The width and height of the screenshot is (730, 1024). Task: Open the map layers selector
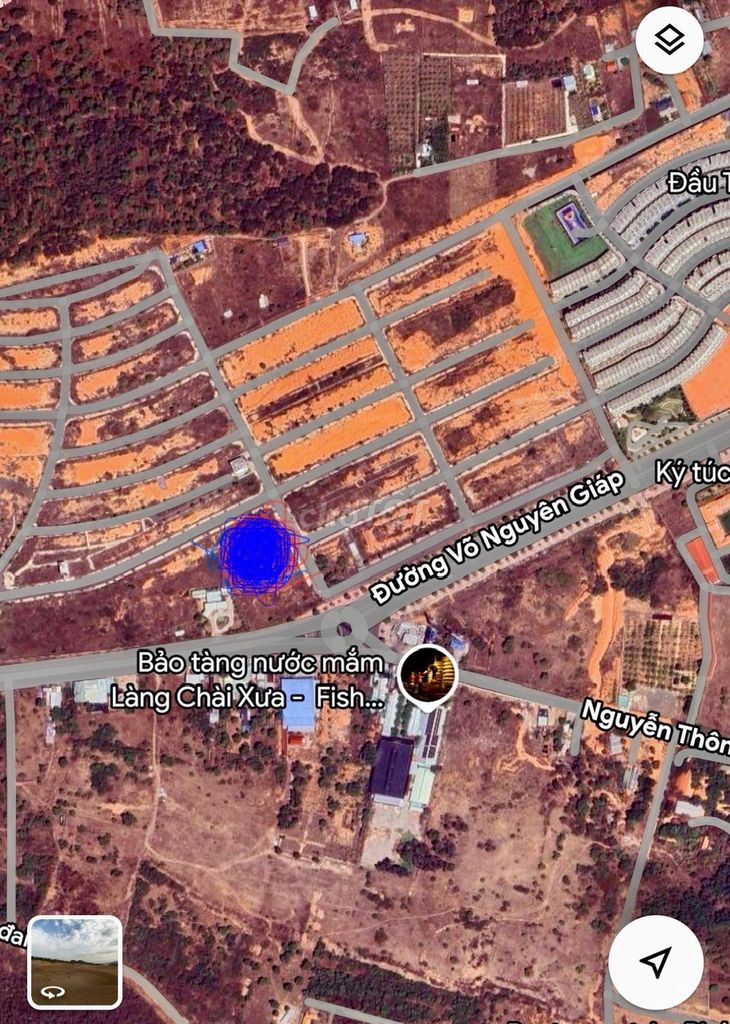point(669,41)
